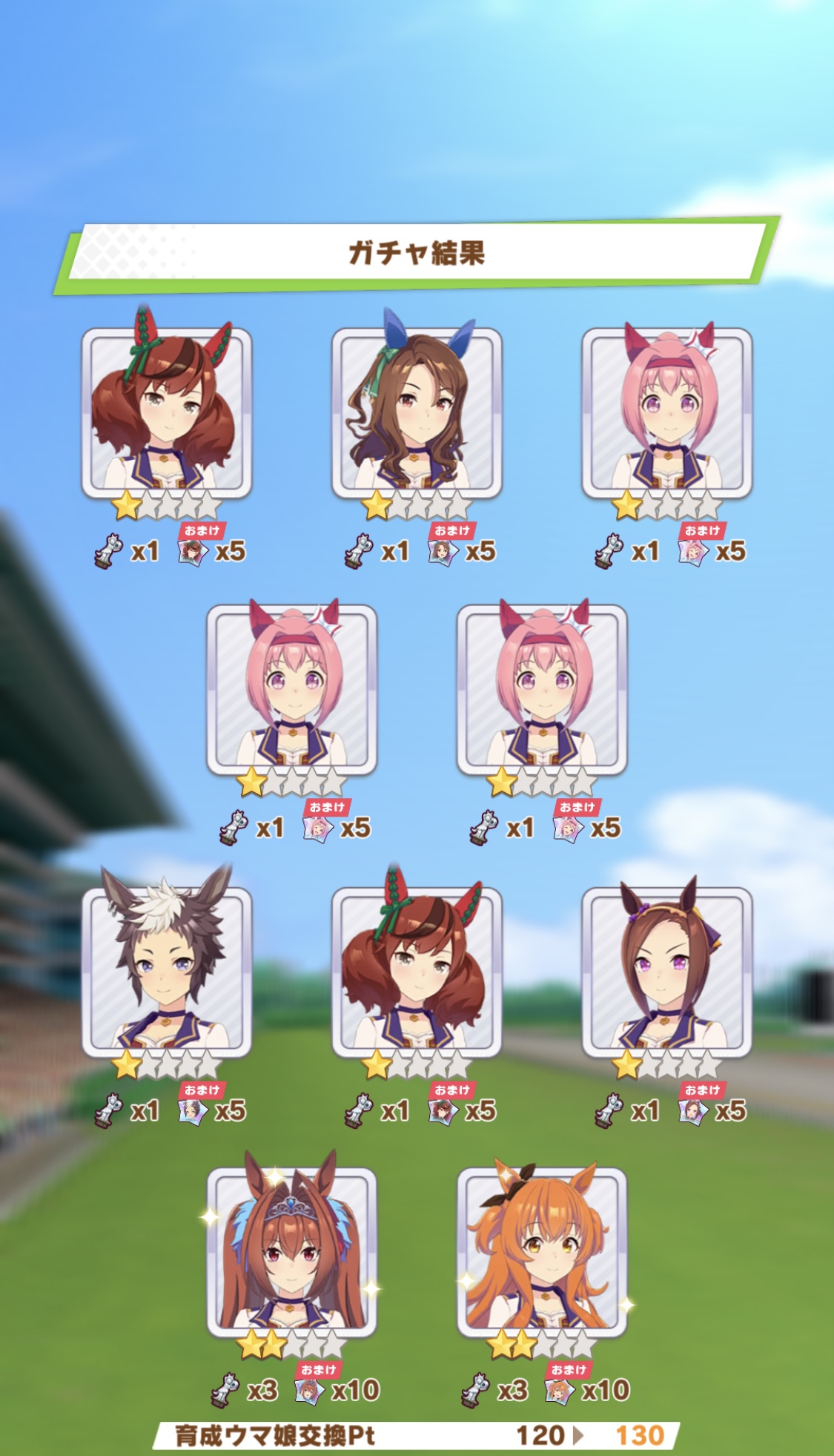Image resolution: width=834 pixels, height=1456 pixels.
Task: View the blue-eared wavy brown-haired character tile
Action: [x=417, y=412]
